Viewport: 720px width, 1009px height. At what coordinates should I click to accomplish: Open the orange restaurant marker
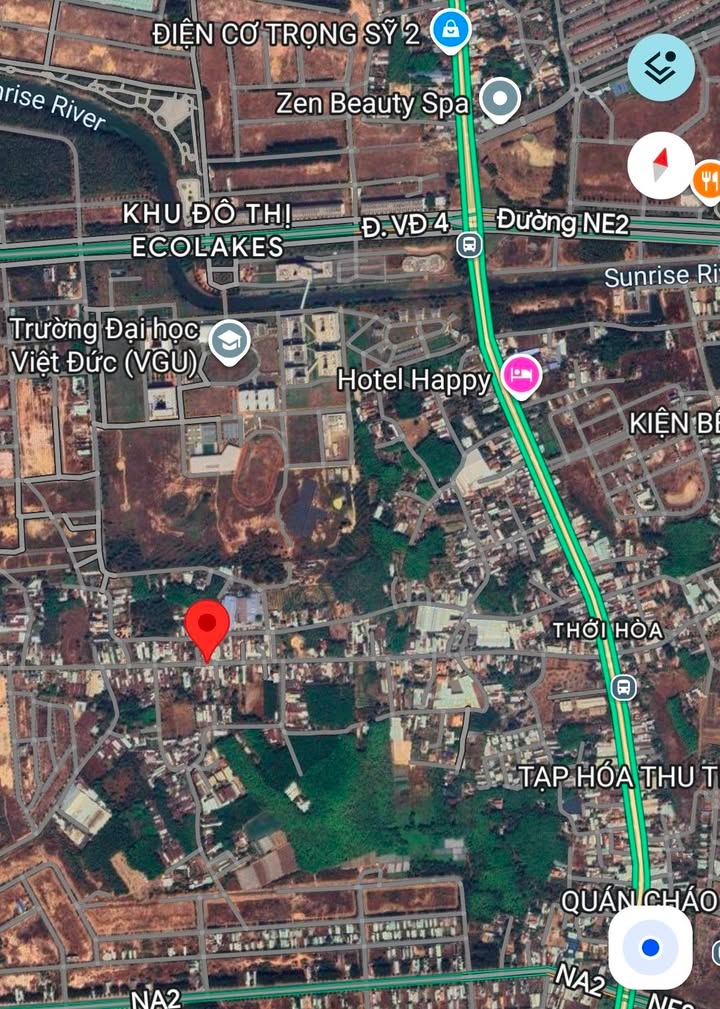(708, 180)
